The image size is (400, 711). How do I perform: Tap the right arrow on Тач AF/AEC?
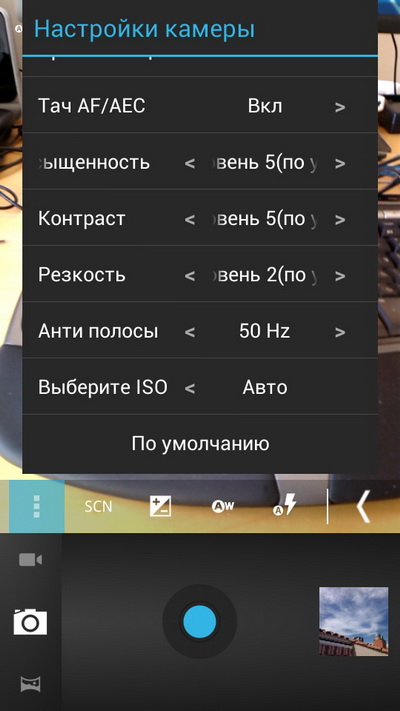click(x=340, y=107)
